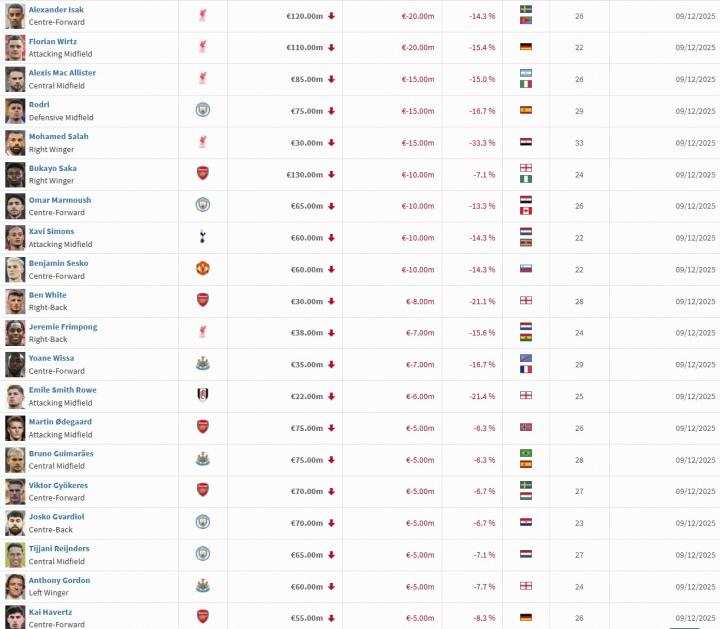View Alexis Mac Allister's profile
The height and width of the screenshot is (629, 720).
coord(62,73)
